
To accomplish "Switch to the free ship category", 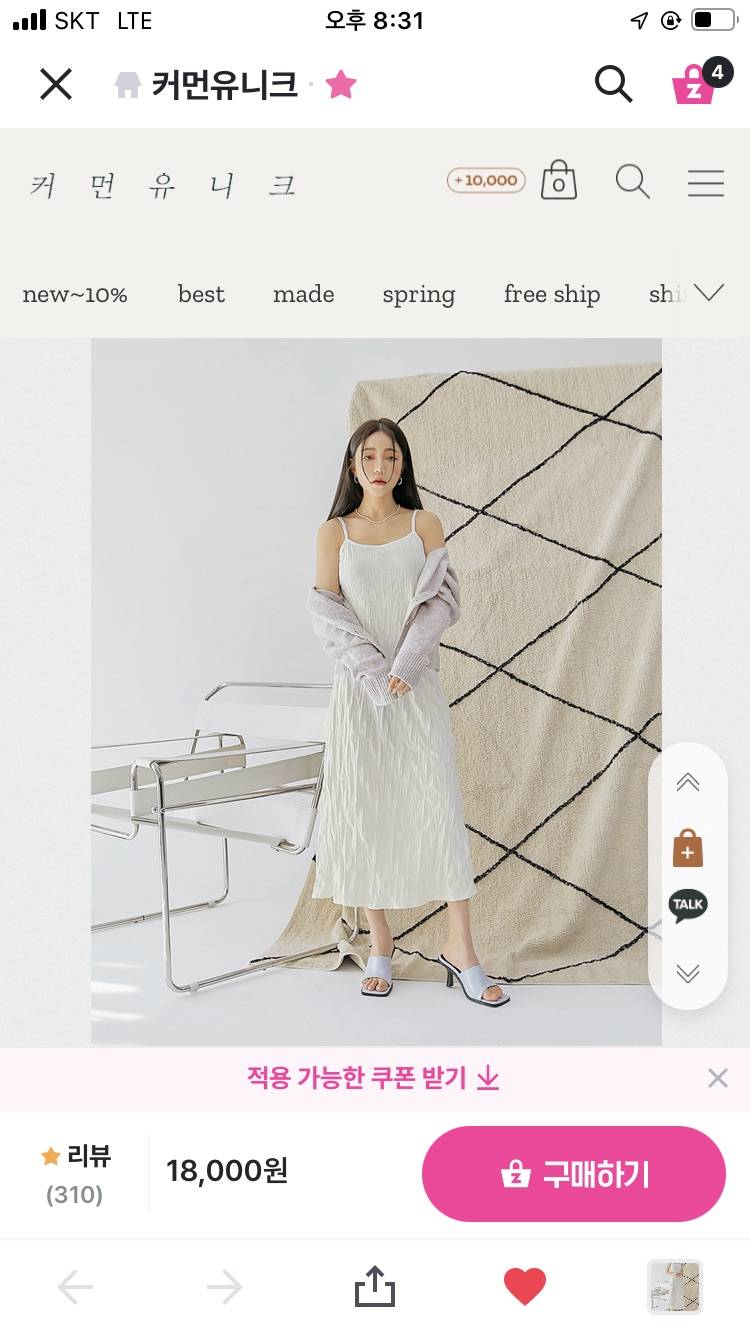I will pyautogui.click(x=551, y=294).
